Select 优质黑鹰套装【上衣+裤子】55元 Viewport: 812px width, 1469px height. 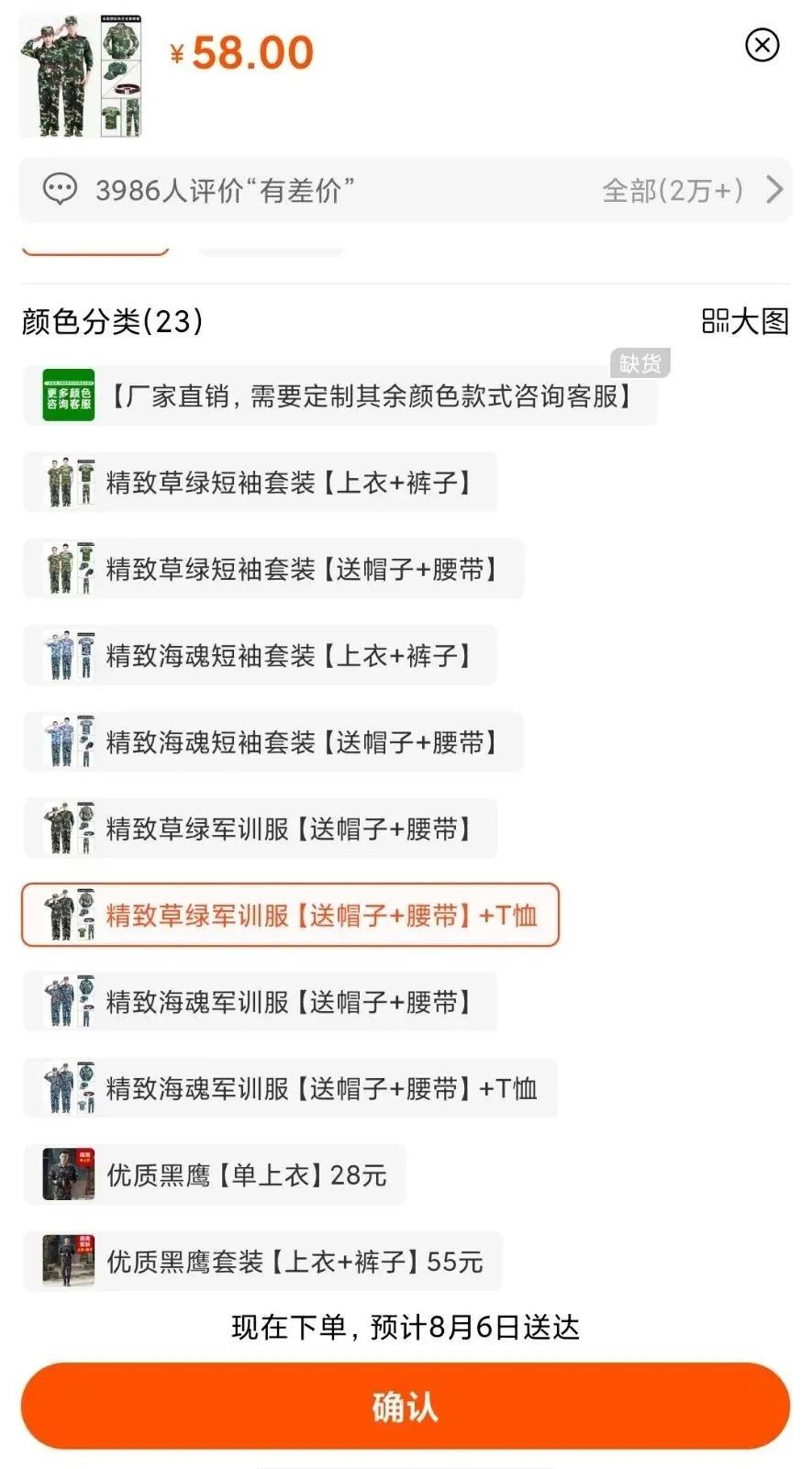[x=262, y=1262]
